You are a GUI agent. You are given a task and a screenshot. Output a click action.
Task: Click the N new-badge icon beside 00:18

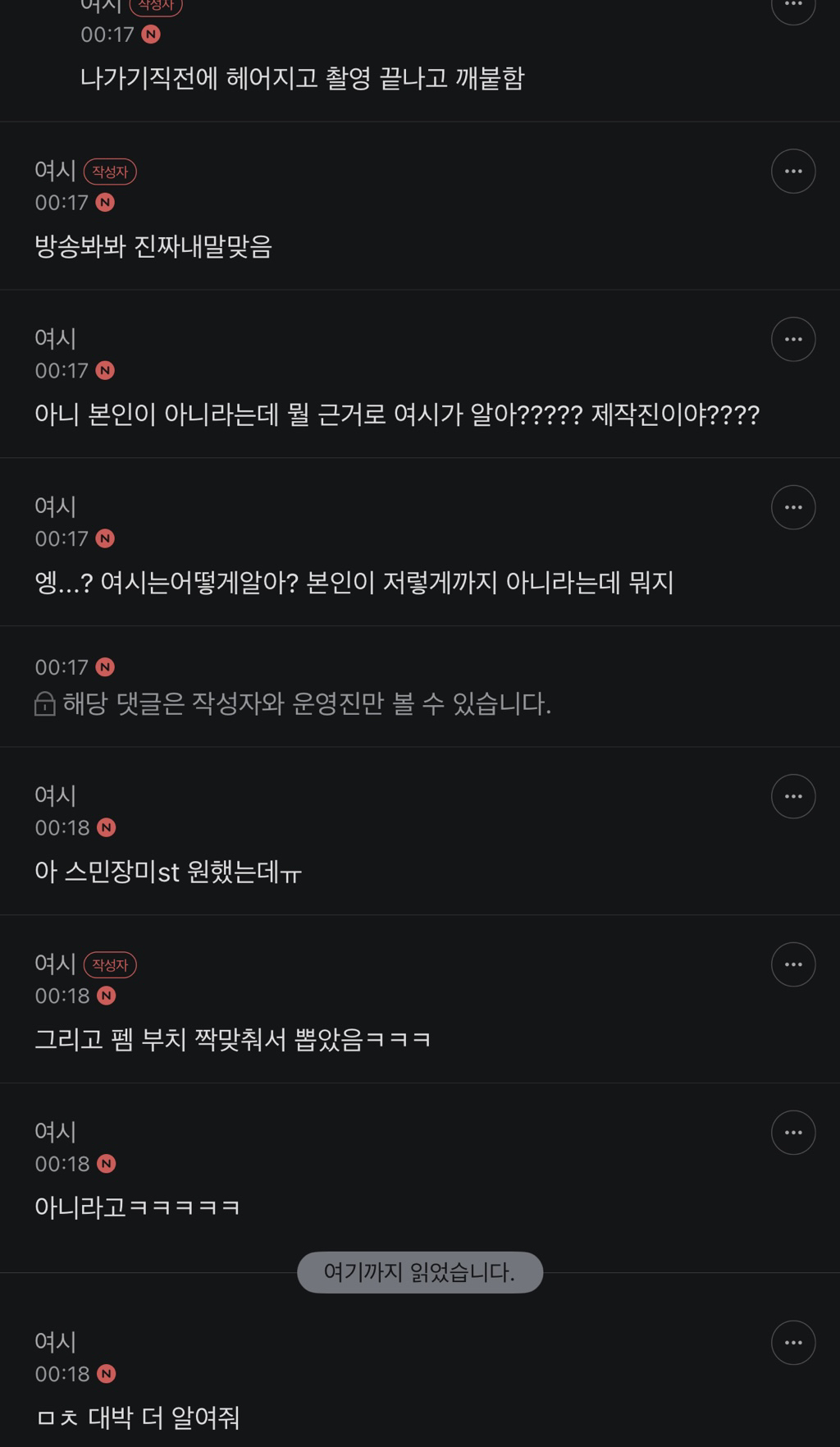point(105,827)
